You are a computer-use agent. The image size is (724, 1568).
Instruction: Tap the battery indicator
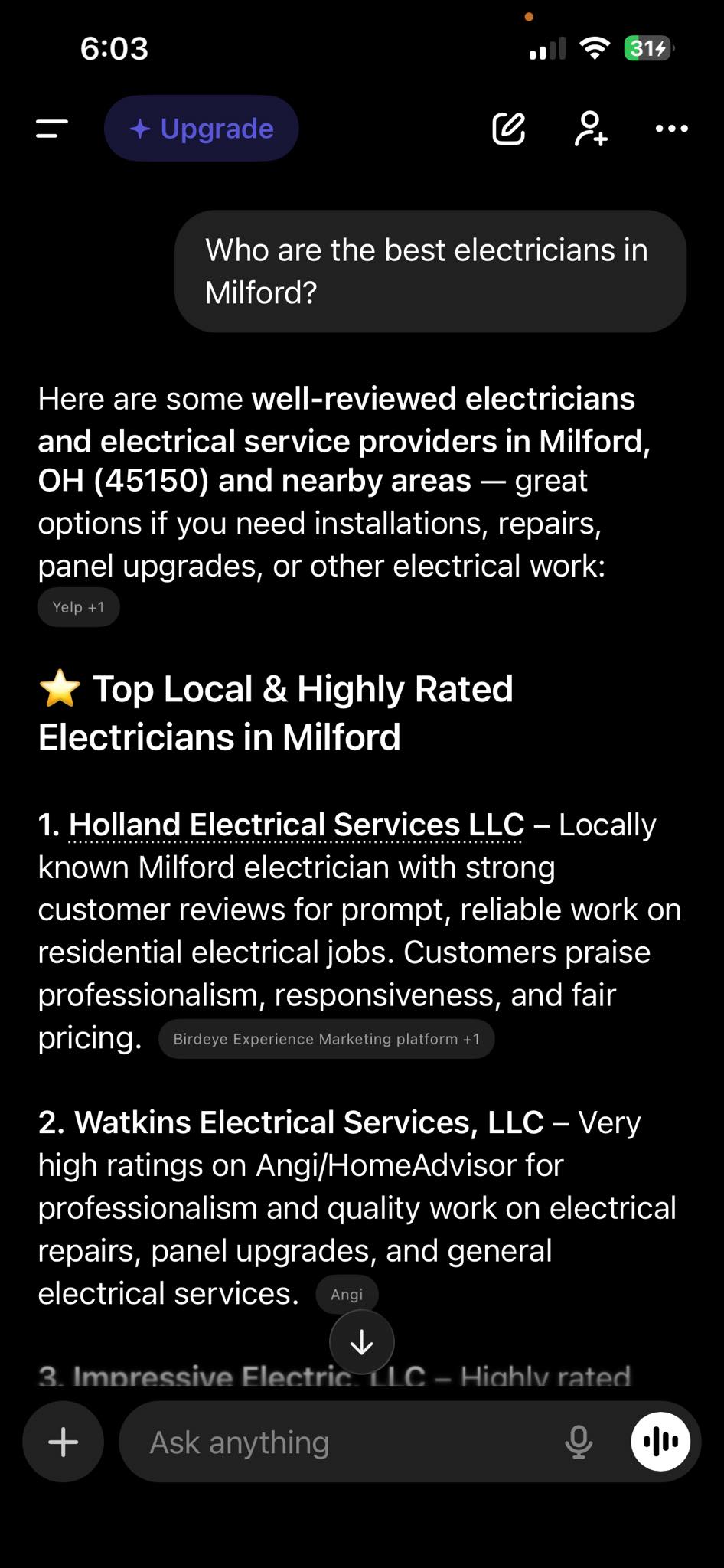tap(647, 48)
